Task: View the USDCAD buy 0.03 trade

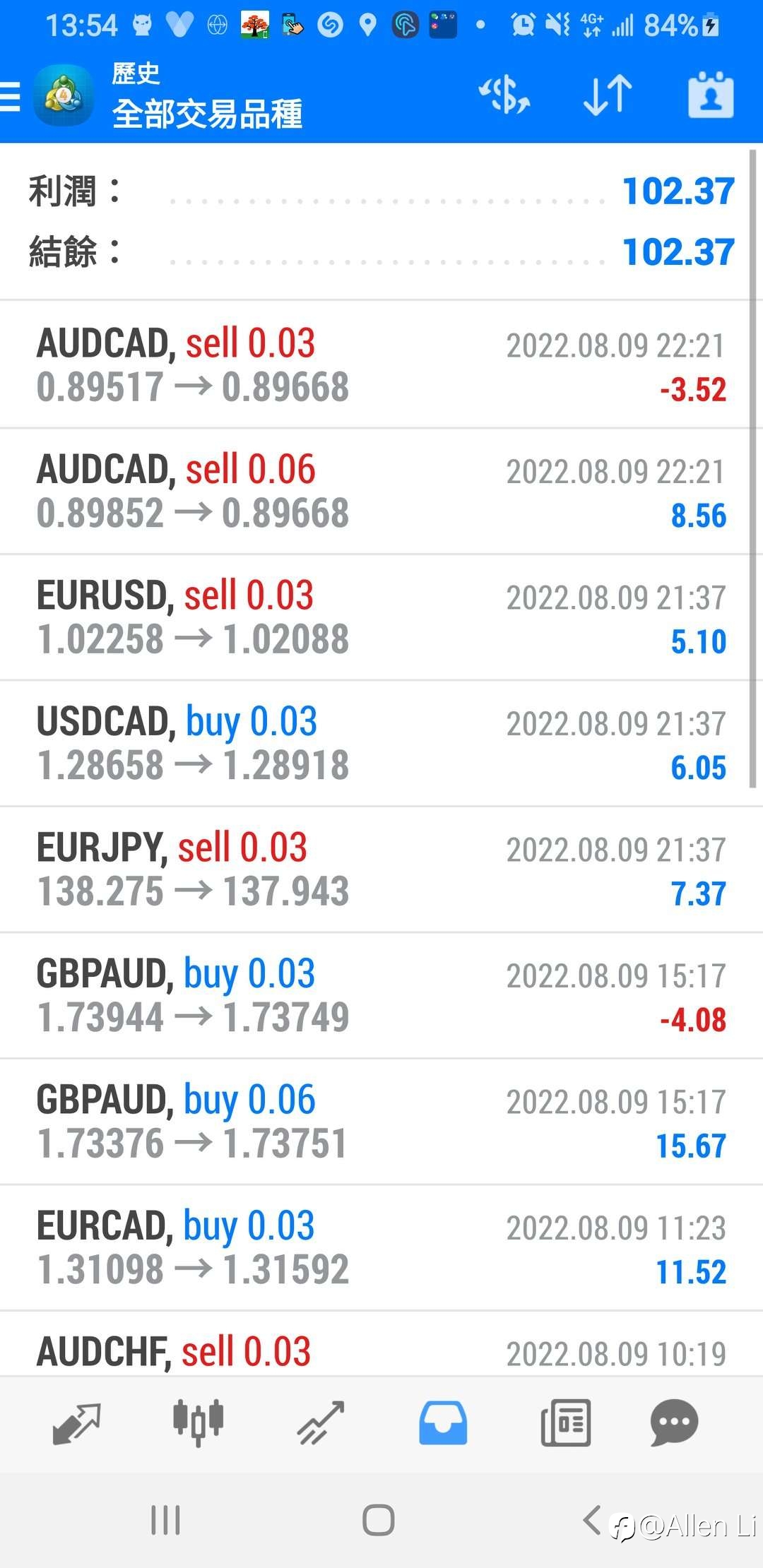Action: point(381,743)
